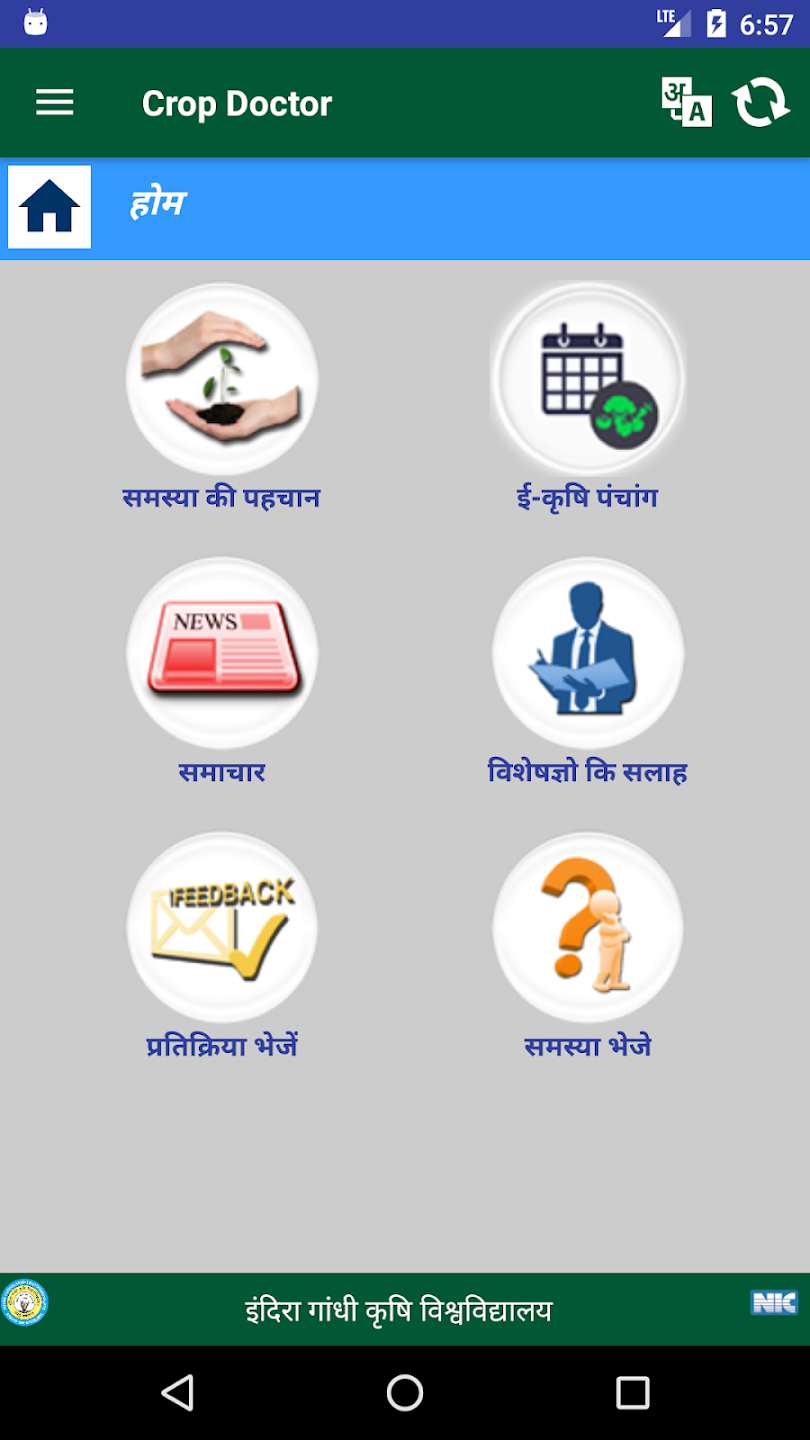This screenshot has width=810, height=1440.
Task: View समाचार news section
Action: coord(222,654)
